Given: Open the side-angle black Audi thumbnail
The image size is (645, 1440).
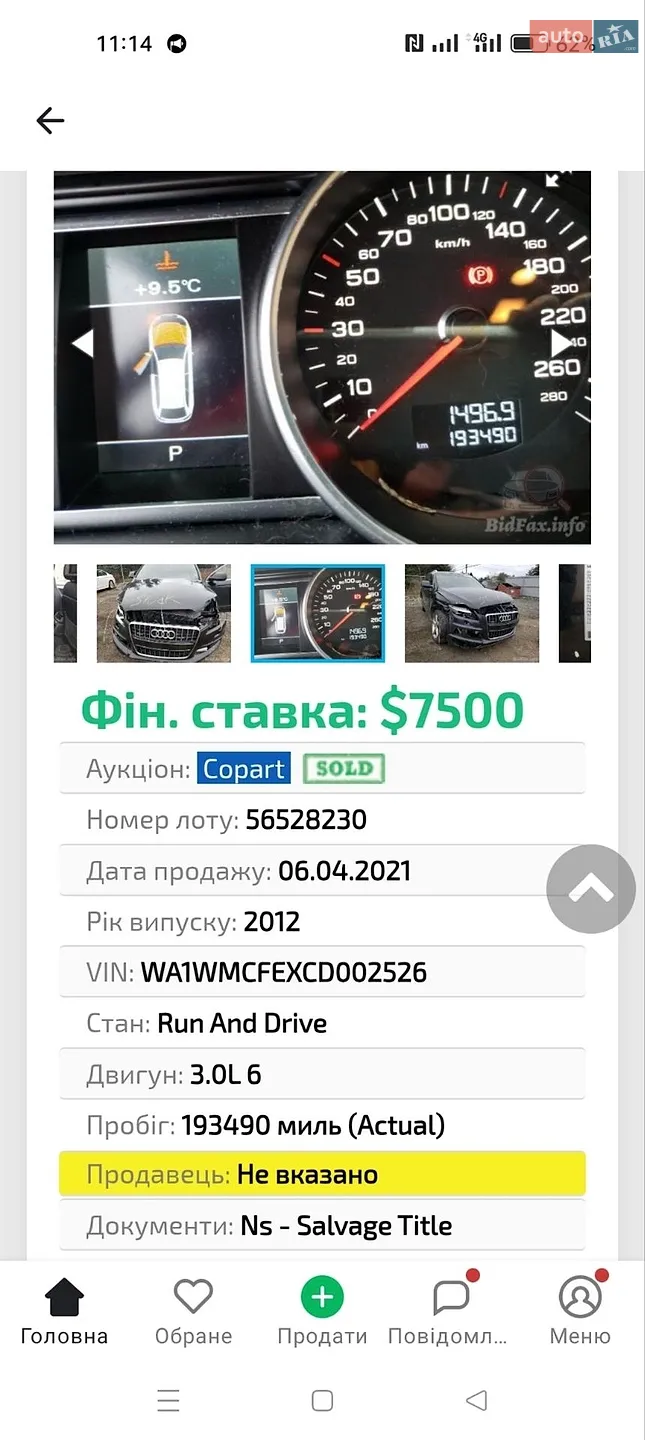Looking at the screenshot, I should click(472, 613).
